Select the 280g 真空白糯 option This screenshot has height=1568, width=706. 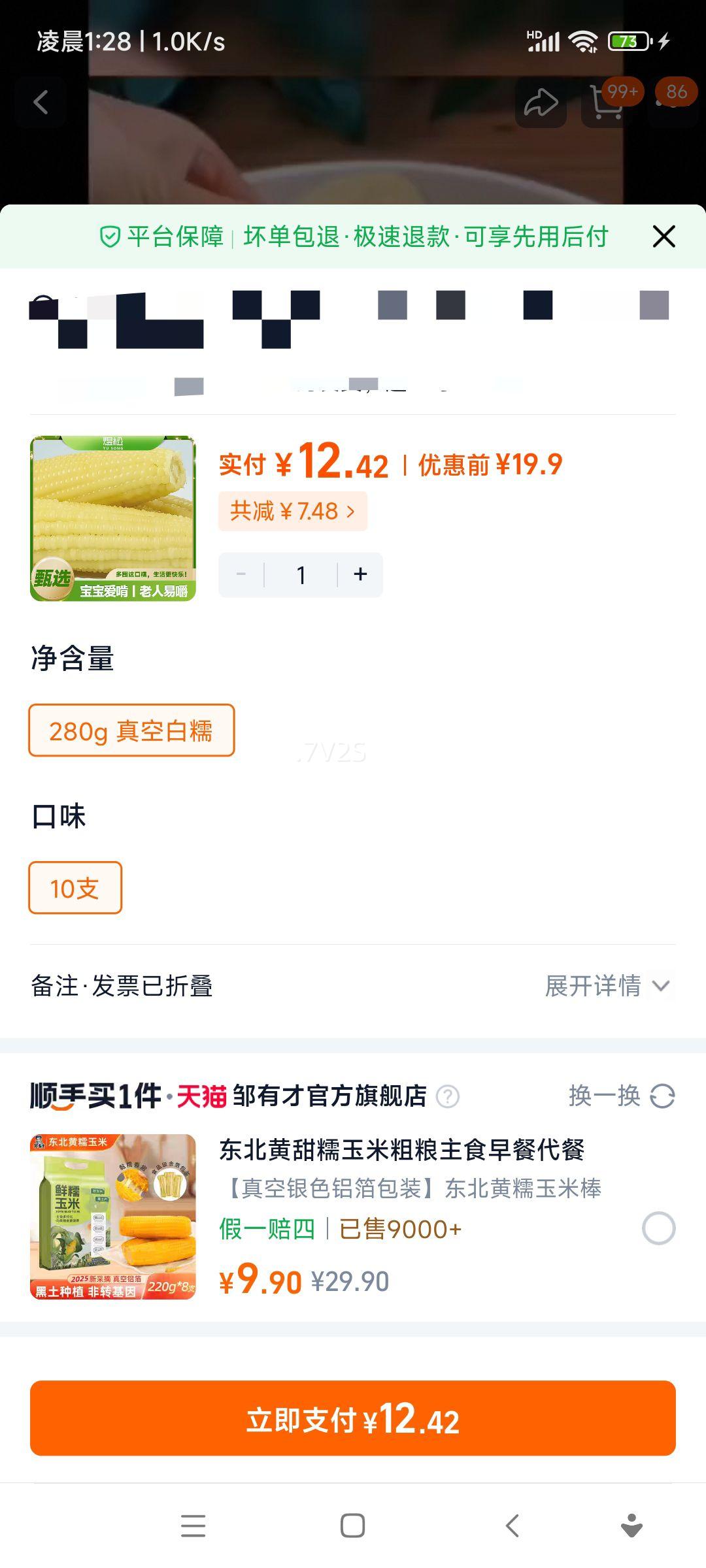pyautogui.click(x=131, y=730)
